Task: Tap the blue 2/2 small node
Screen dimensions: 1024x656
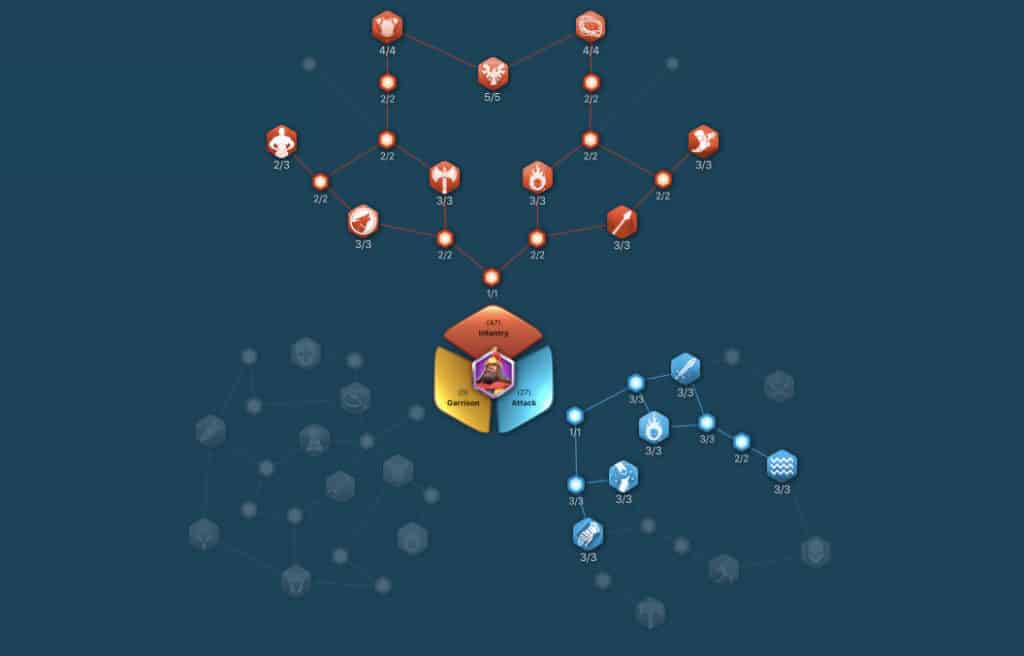Action: click(741, 442)
